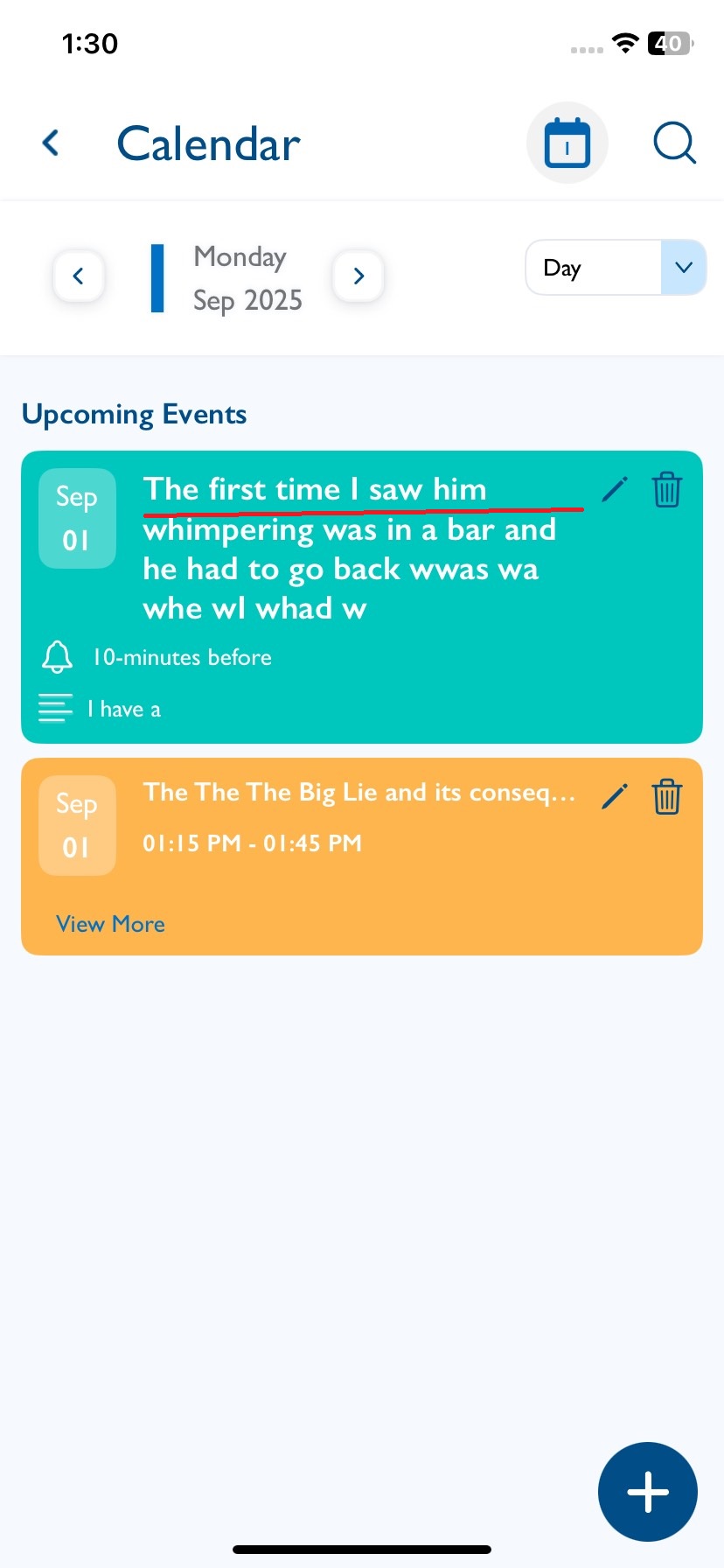
Task: Add a new event with the plus button
Action: pos(648,1492)
